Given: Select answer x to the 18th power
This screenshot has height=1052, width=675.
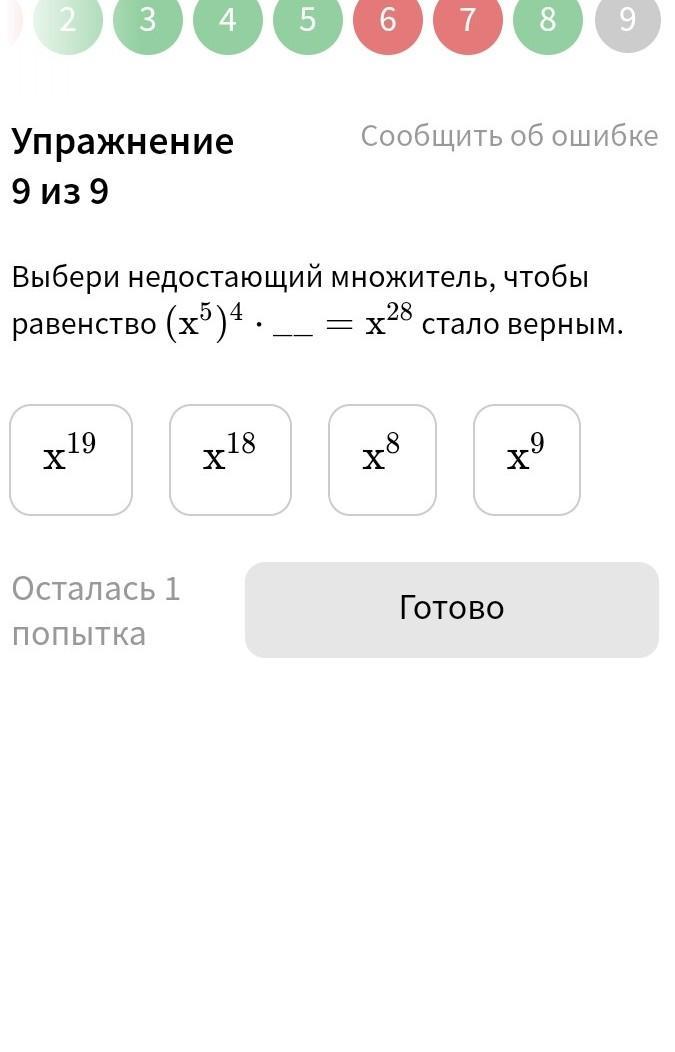Looking at the screenshot, I should coord(230,460).
